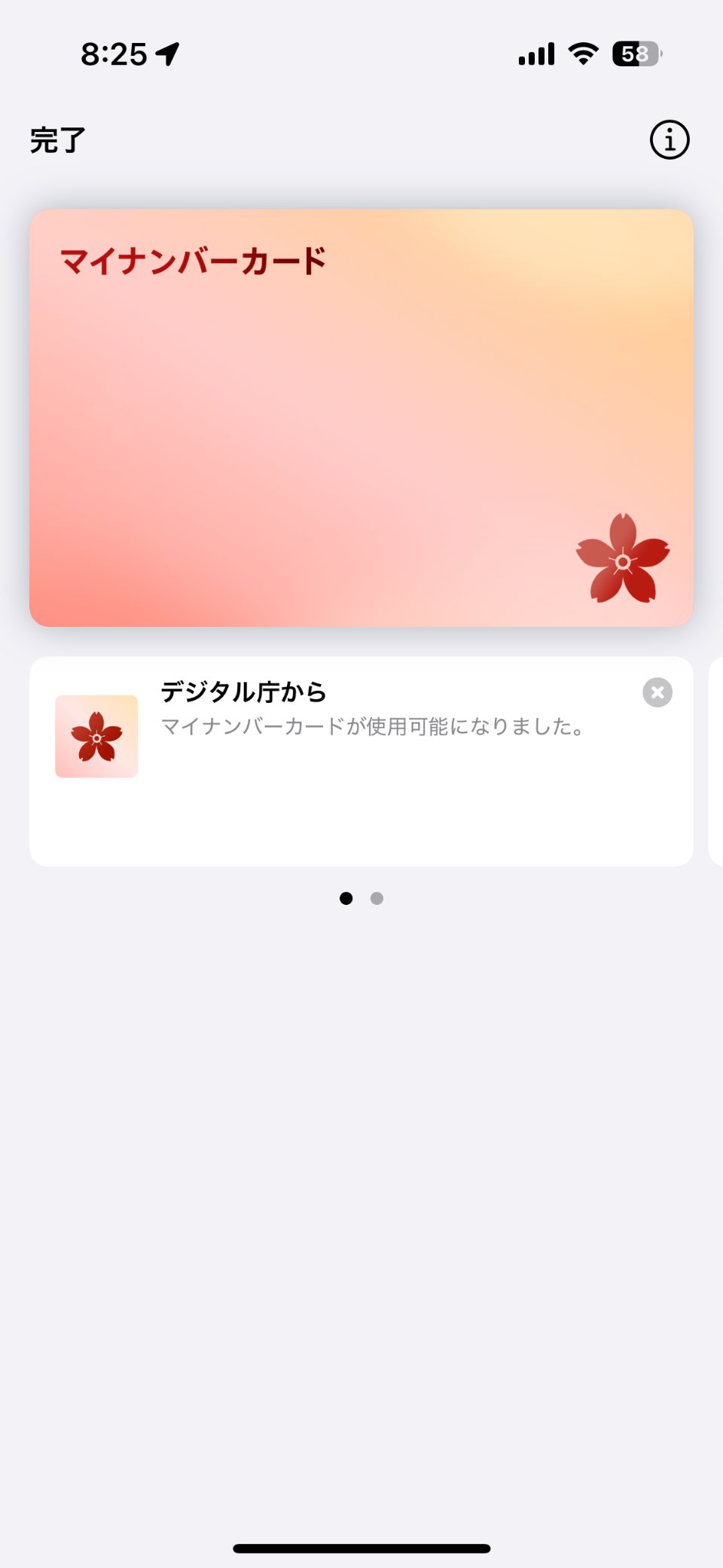Tap the cellular signal bars indicator

(x=535, y=53)
